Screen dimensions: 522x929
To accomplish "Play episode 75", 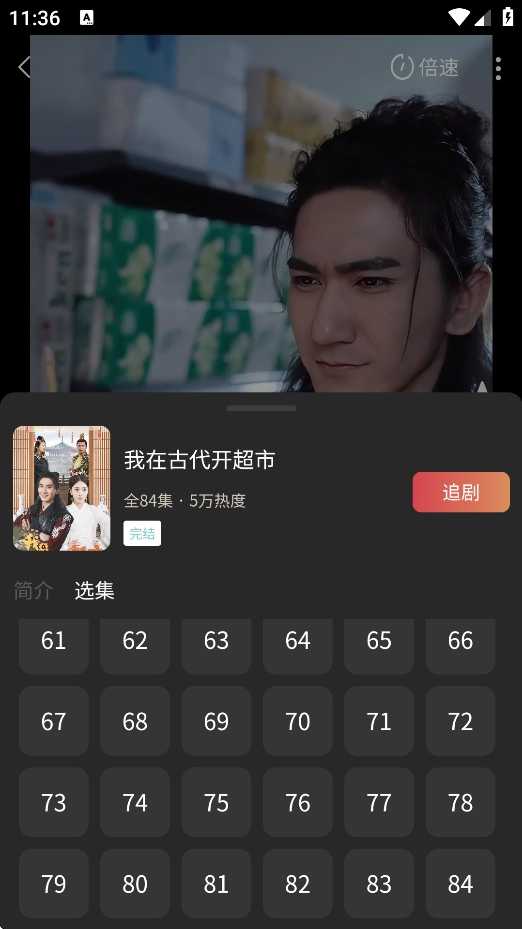I will pyautogui.click(x=216, y=802).
